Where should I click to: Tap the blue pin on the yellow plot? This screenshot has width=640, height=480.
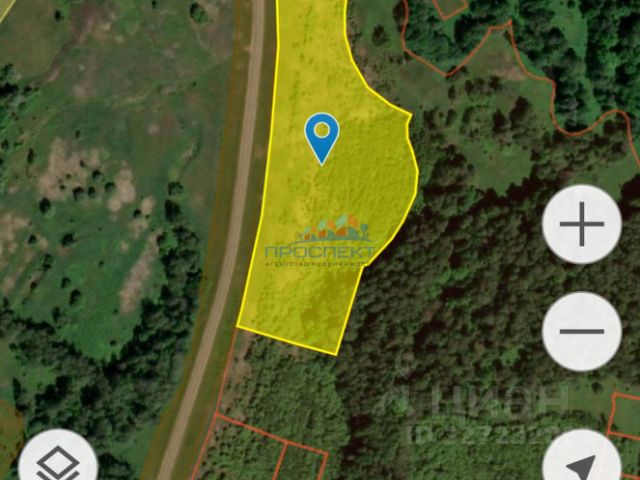[x=321, y=136]
